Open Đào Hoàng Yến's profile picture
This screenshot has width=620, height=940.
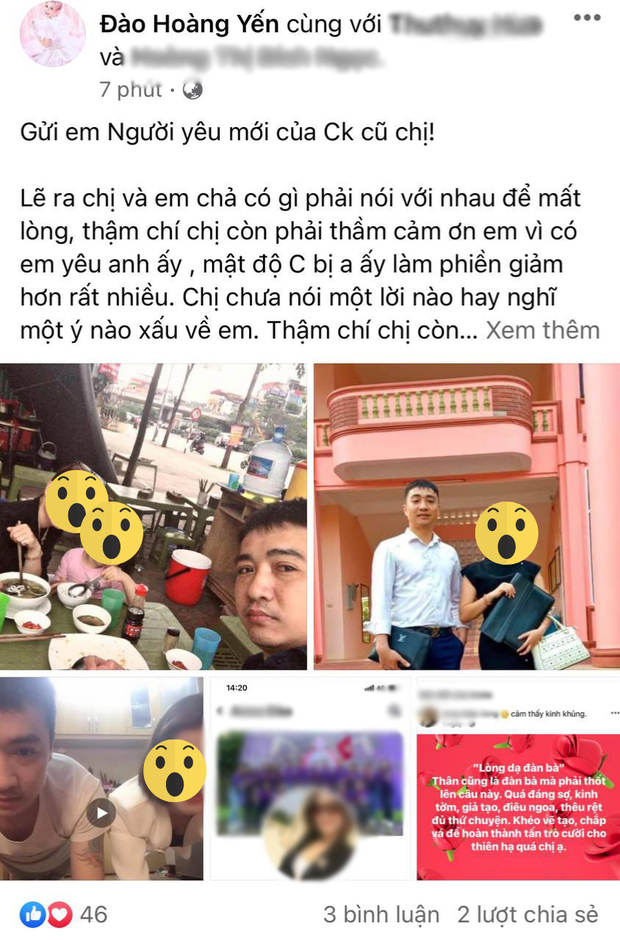tap(52, 34)
